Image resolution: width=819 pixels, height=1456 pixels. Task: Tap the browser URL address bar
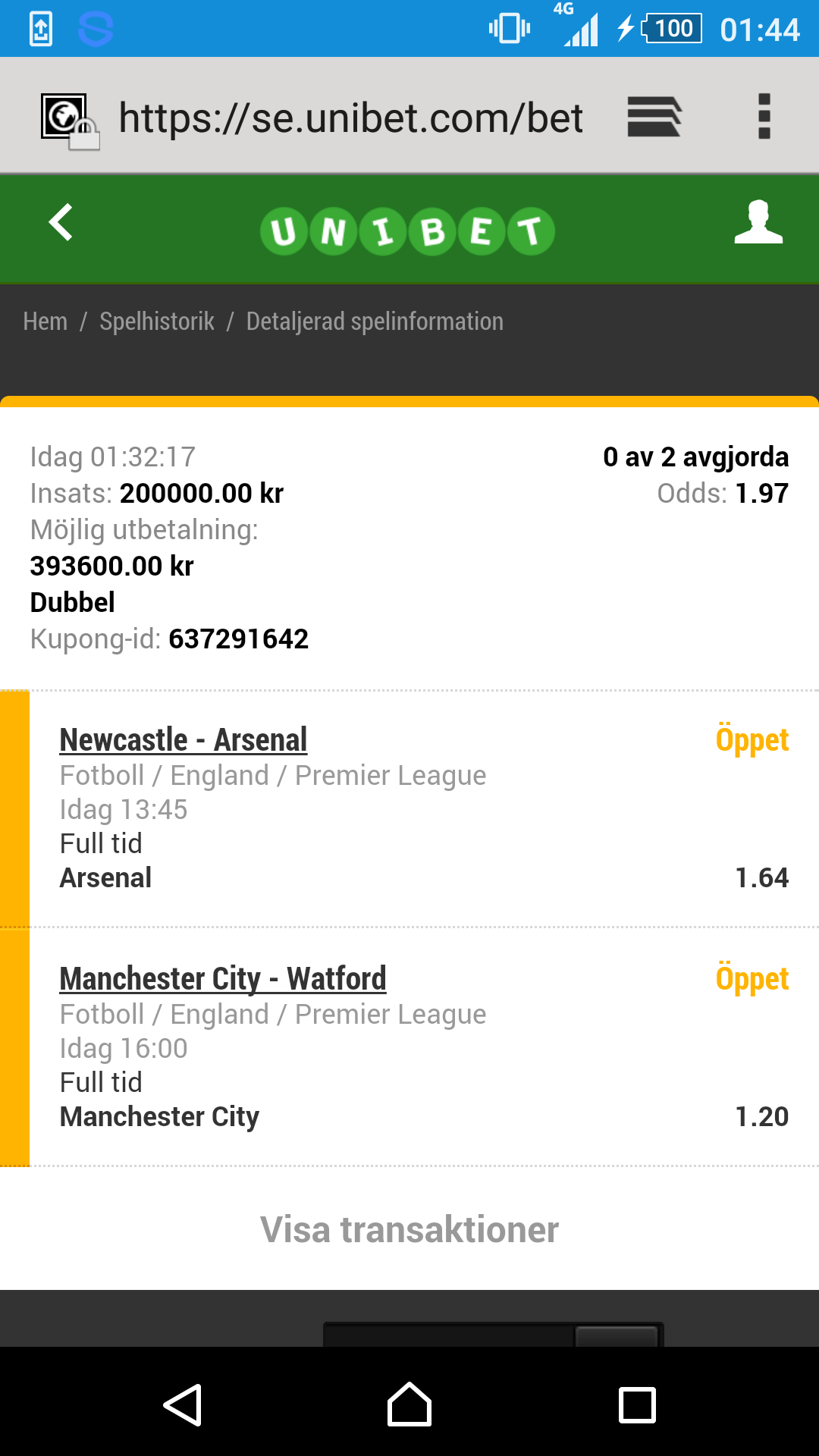pos(350,118)
